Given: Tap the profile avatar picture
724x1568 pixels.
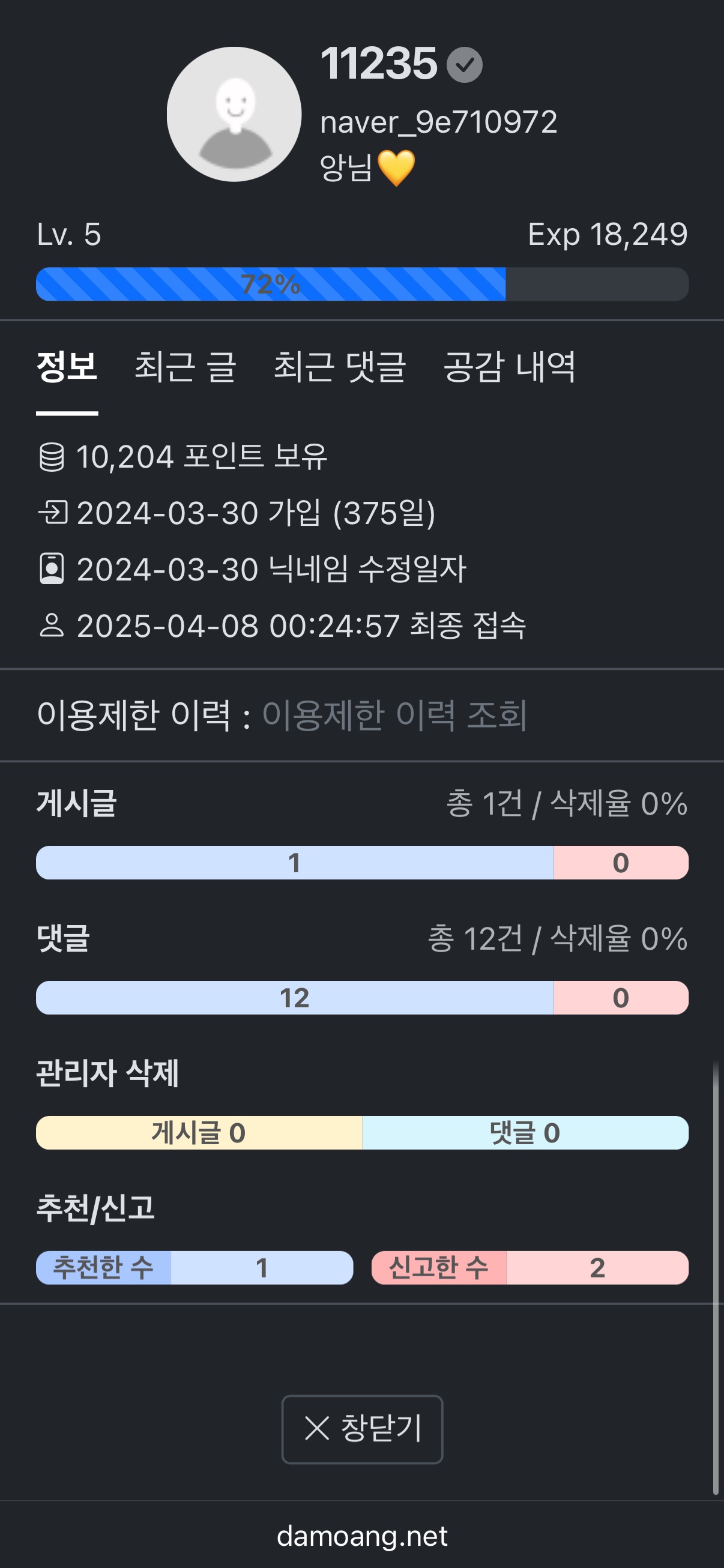Looking at the screenshot, I should click(x=234, y=115).
